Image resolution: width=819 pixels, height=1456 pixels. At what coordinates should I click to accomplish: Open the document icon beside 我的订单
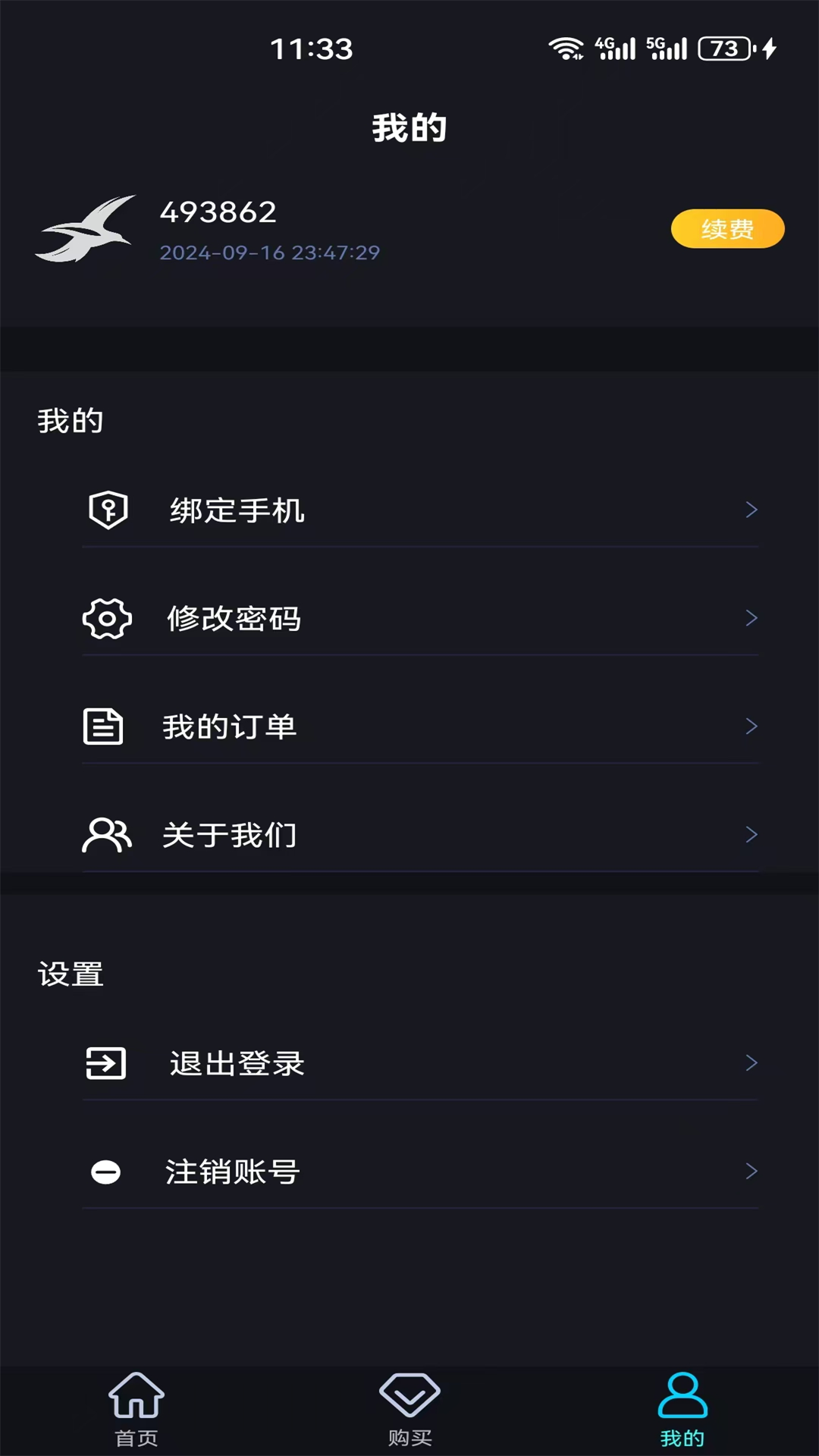(x=102, y=726)
